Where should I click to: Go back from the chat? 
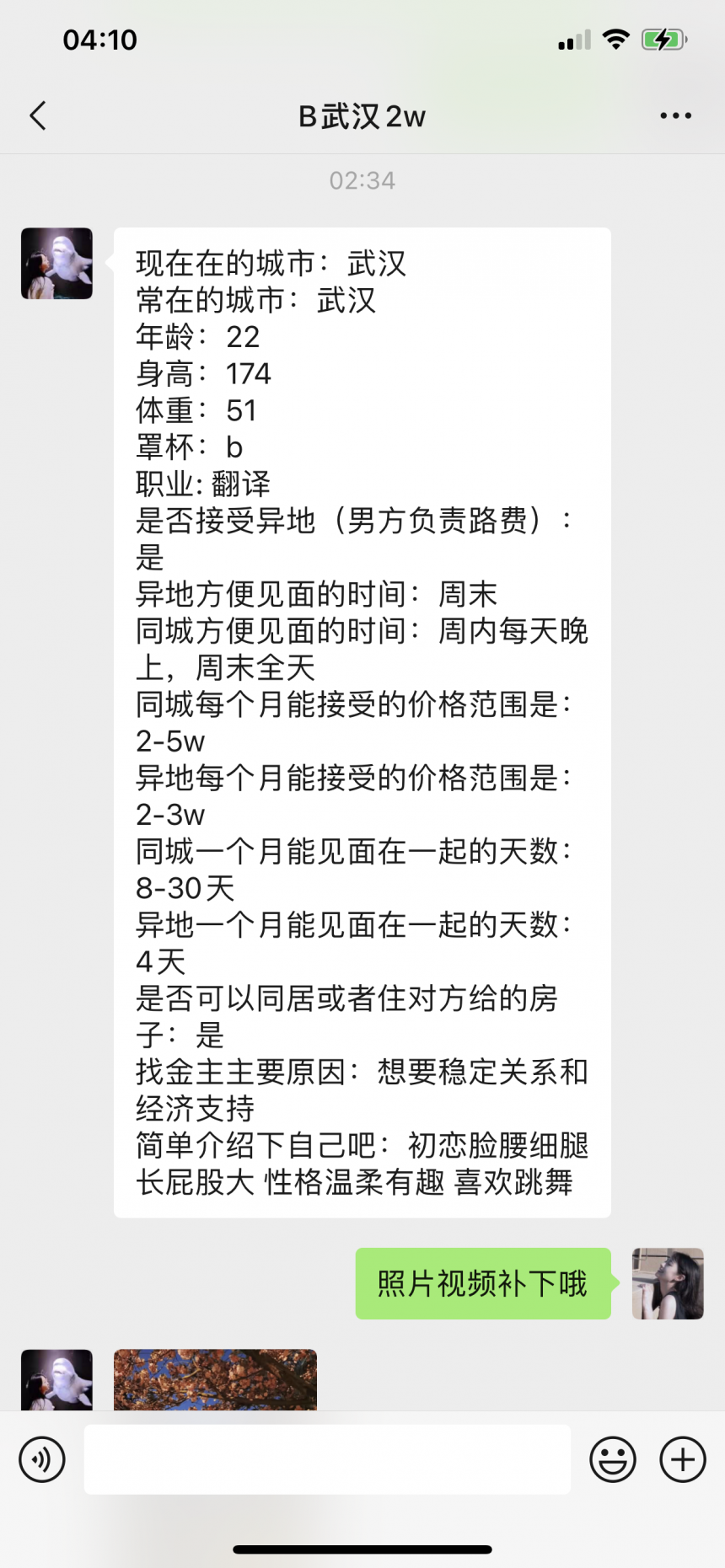tap(38, 116)
